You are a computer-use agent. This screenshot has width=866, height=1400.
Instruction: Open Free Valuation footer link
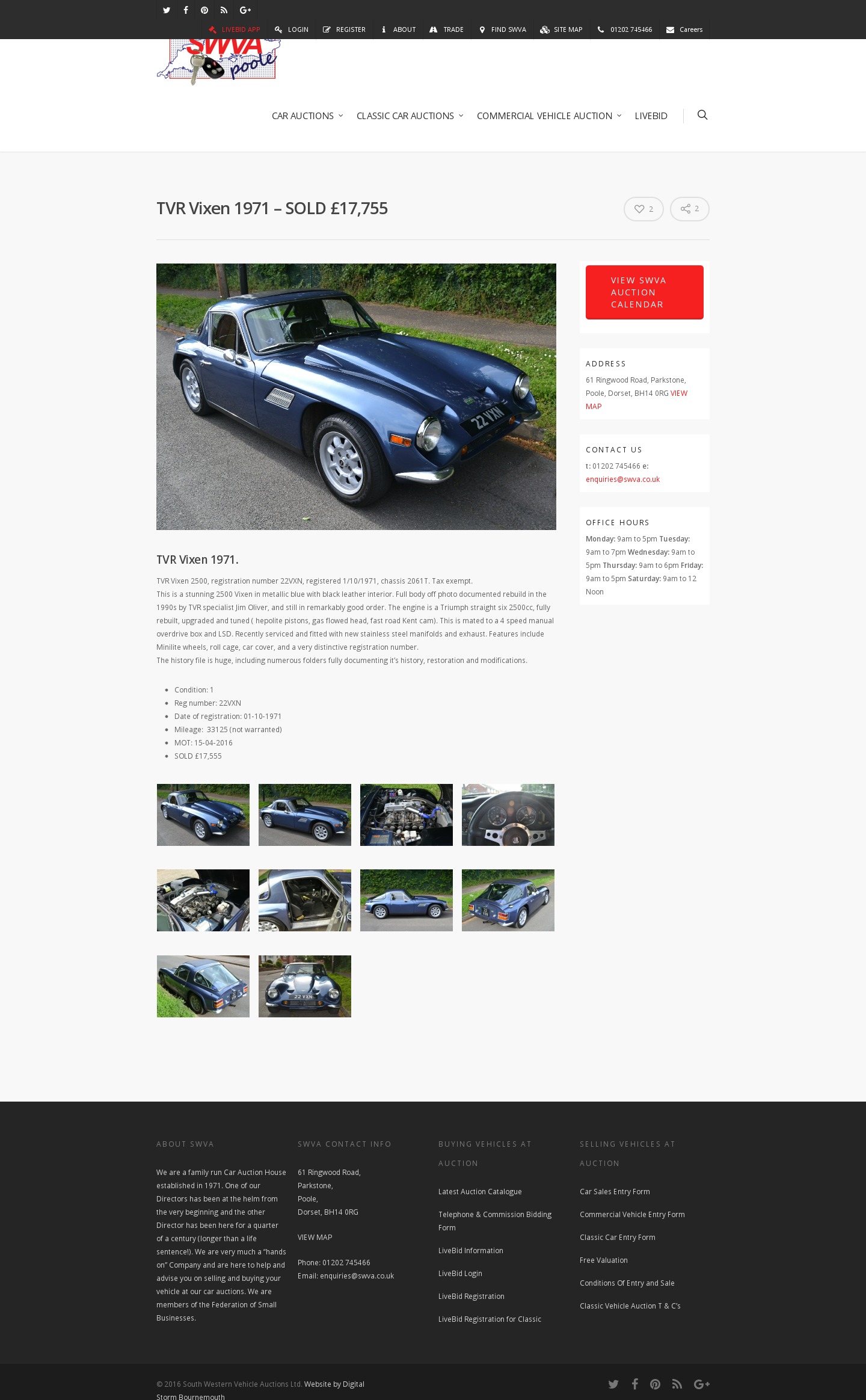pos(603,1260)
